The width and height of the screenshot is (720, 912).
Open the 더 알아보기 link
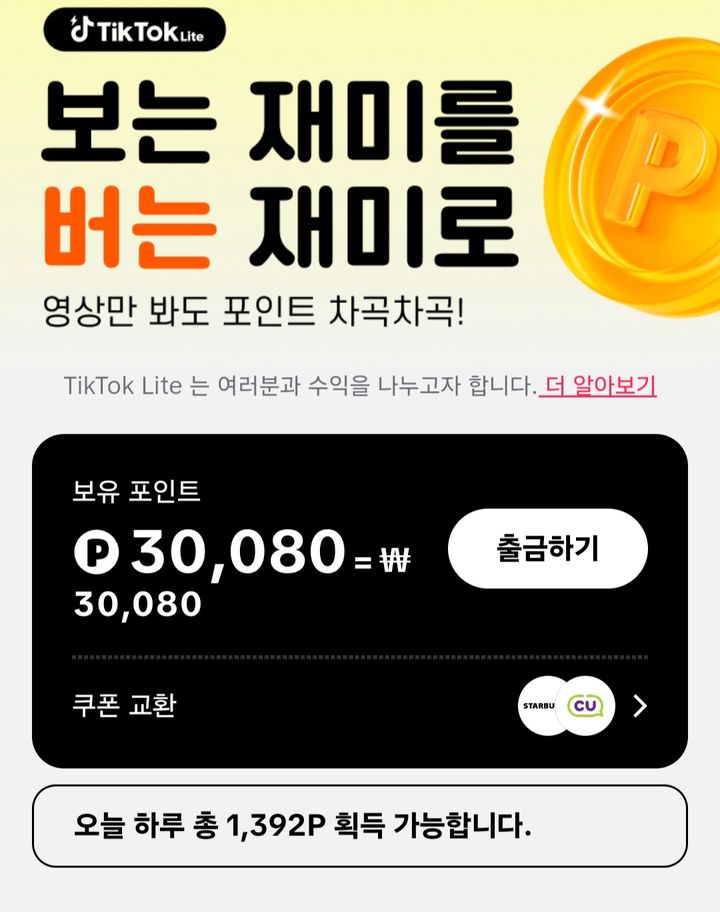[x=598, y=386]
